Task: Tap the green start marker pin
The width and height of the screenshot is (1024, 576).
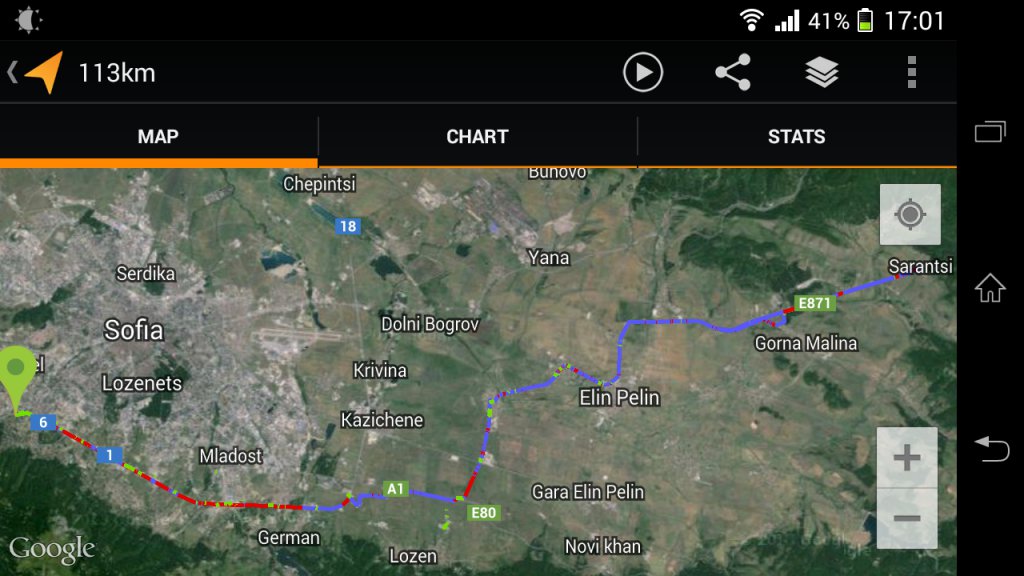Action: coord(17,373)
